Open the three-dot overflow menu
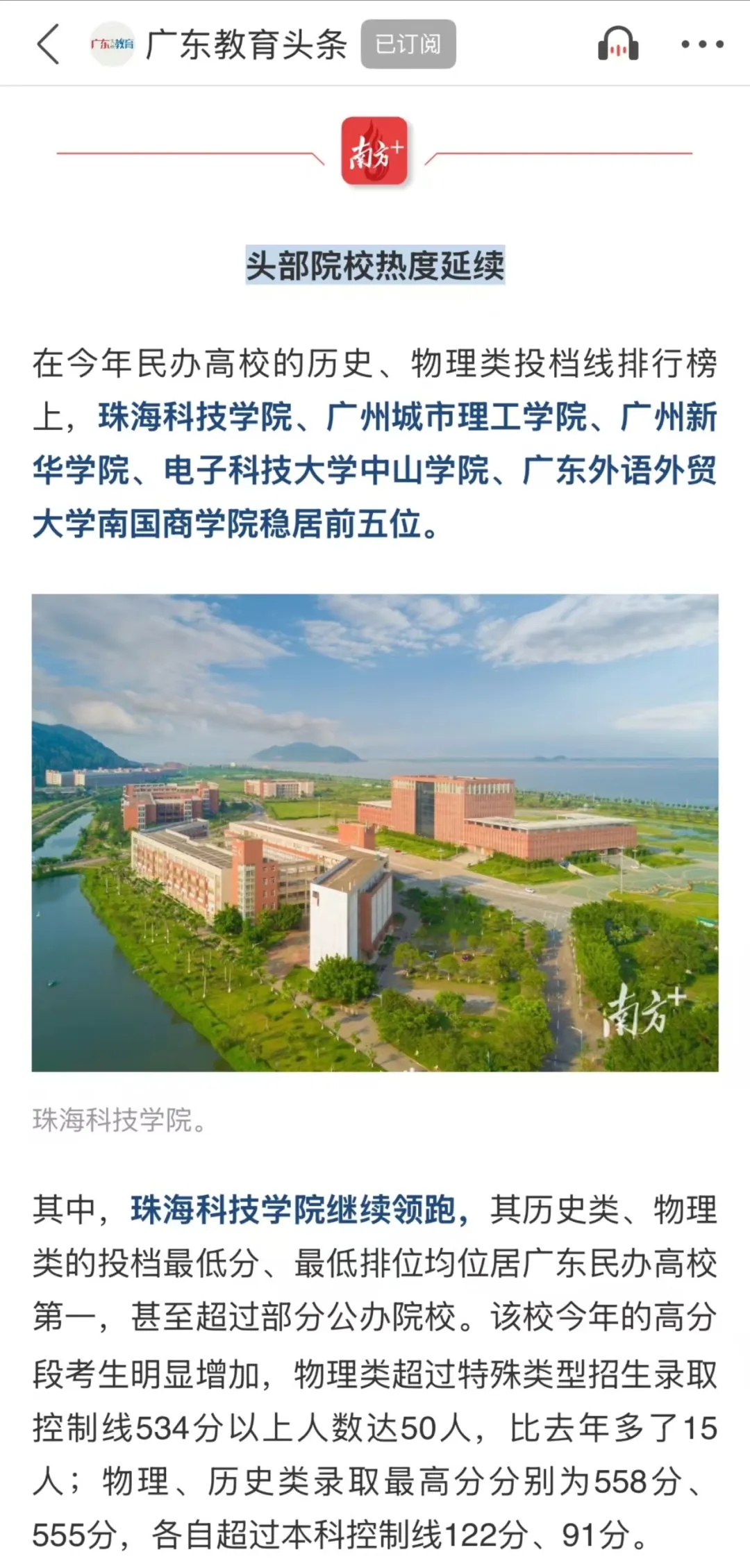 click(x=701, y=44)
